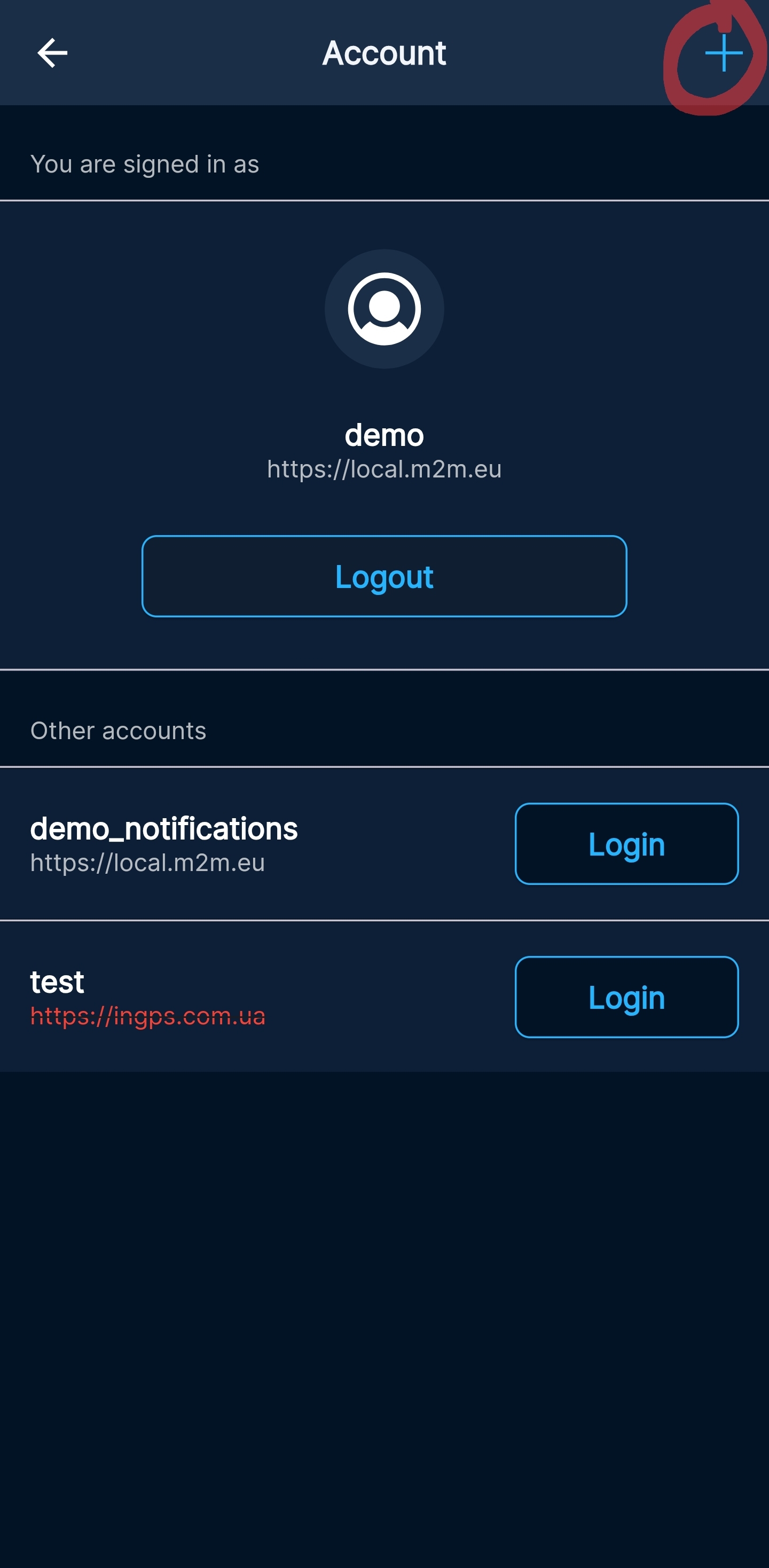The image size is (769, 1568).
Task: Tap the local.m2m.eu URL under demo_notifications
Action: (x=147, y=863)
